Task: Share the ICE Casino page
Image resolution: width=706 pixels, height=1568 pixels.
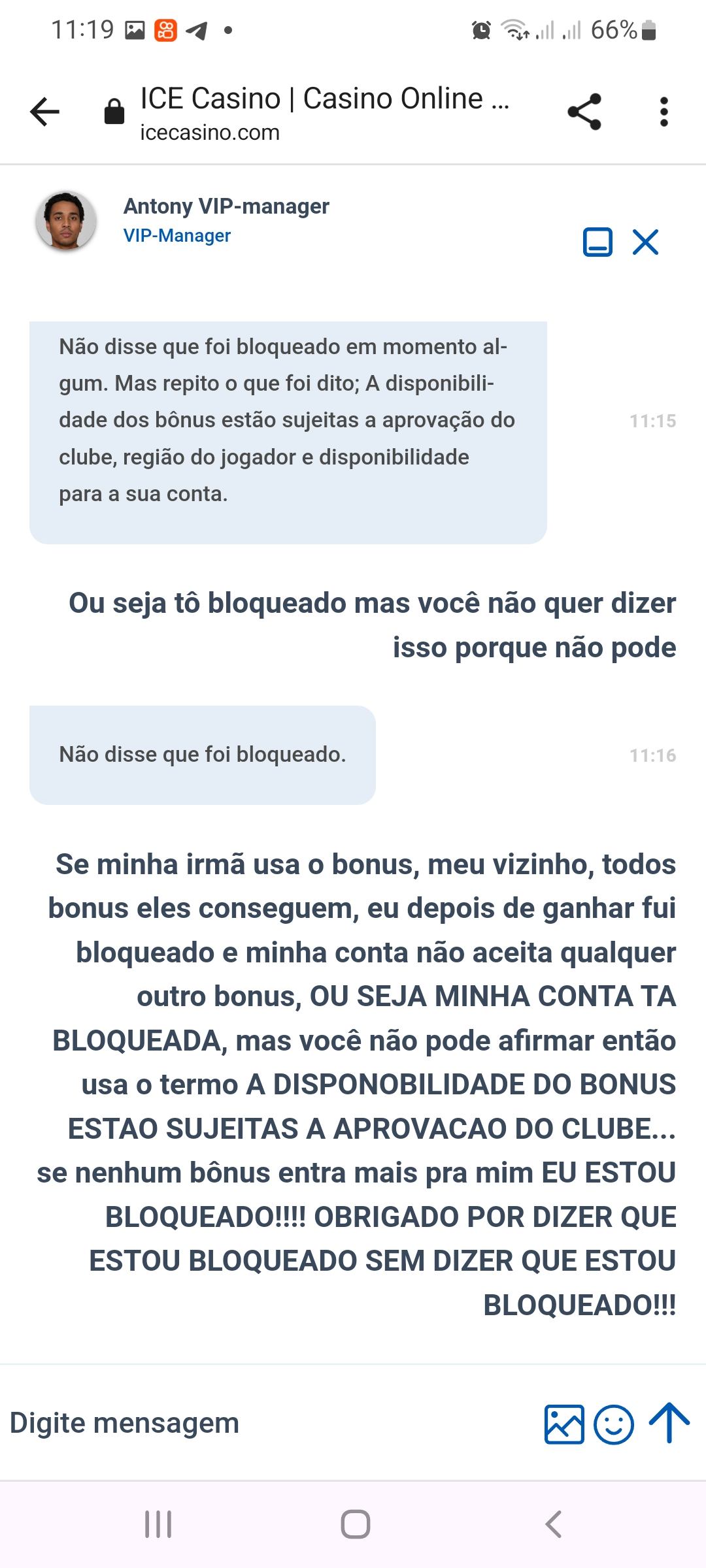Action: pyautogui.click(x=584, y=112)
